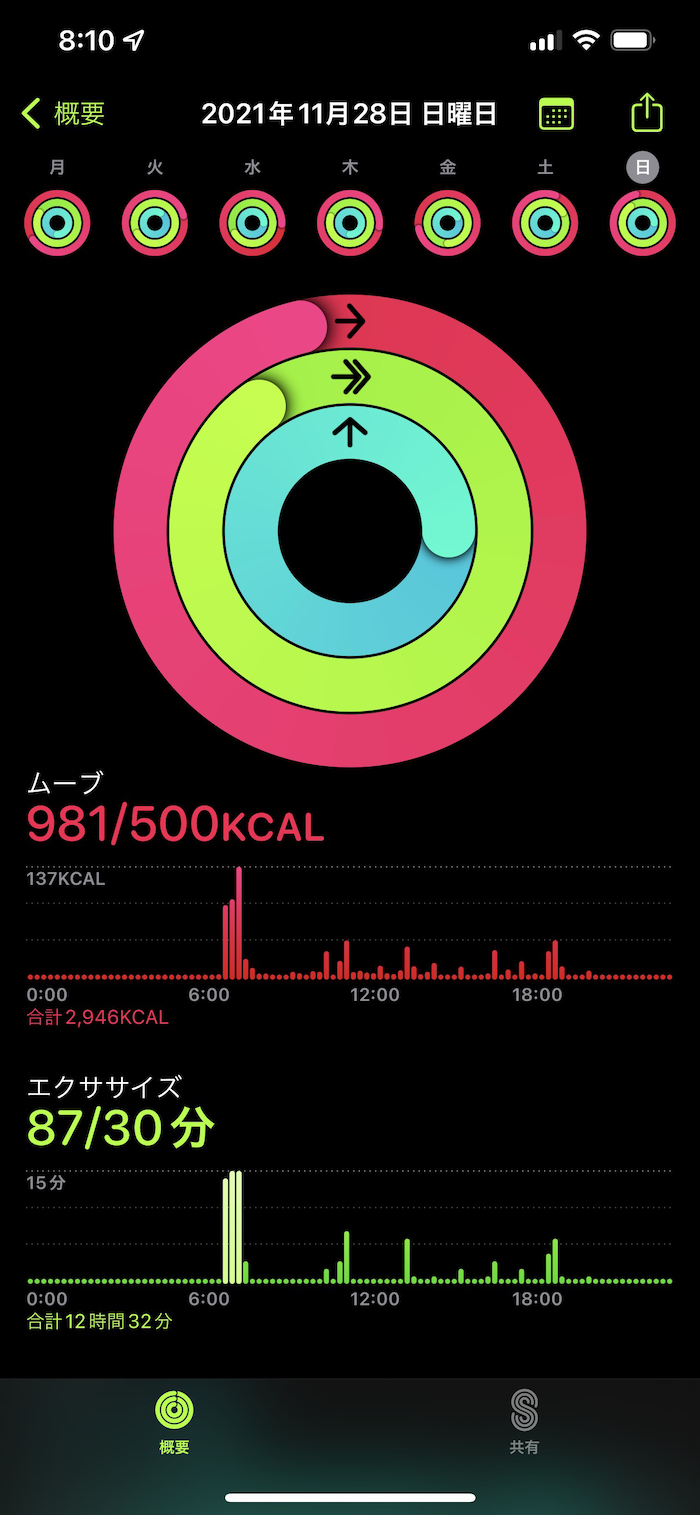The image size is (700, 1515).
Task: Switch to the 共有 tab
Action: pos(524,1421)
